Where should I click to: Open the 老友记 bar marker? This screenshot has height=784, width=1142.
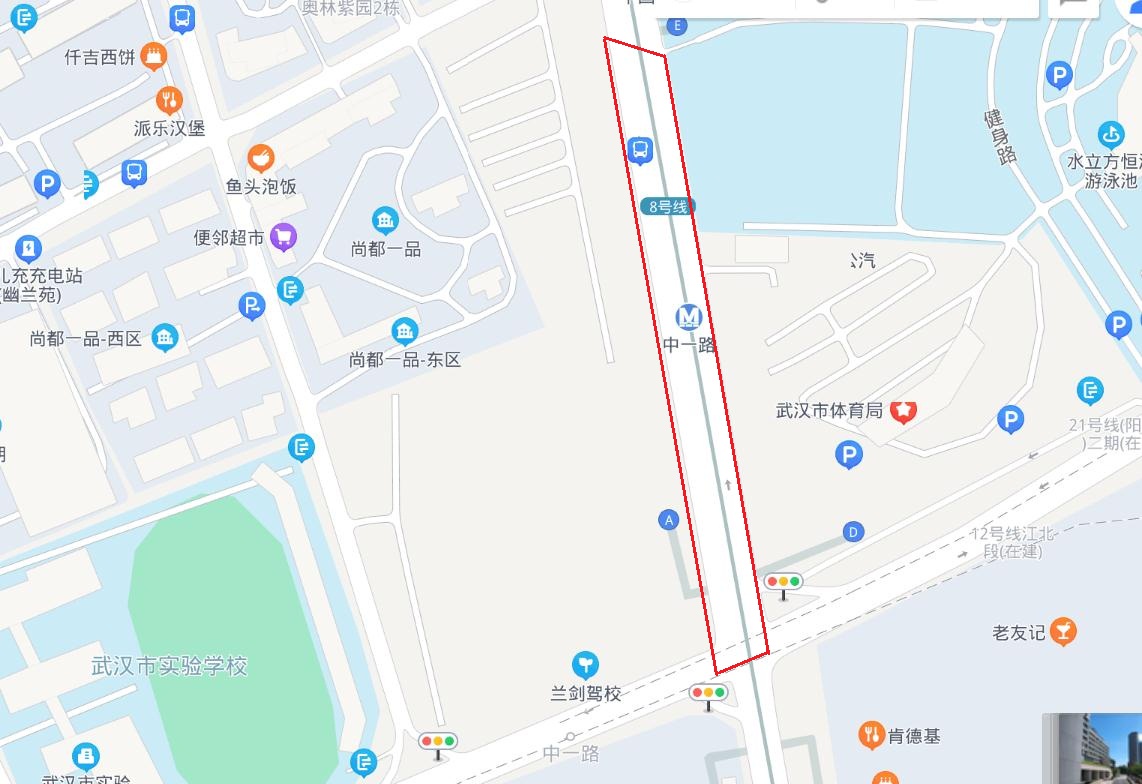coord(1063,632)
